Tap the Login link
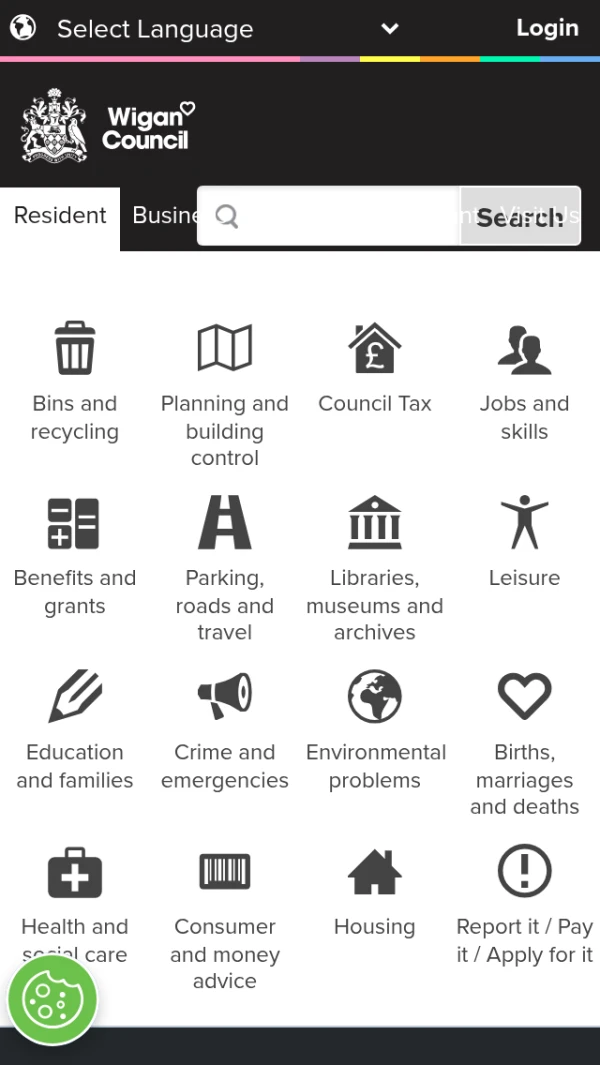 546,28
